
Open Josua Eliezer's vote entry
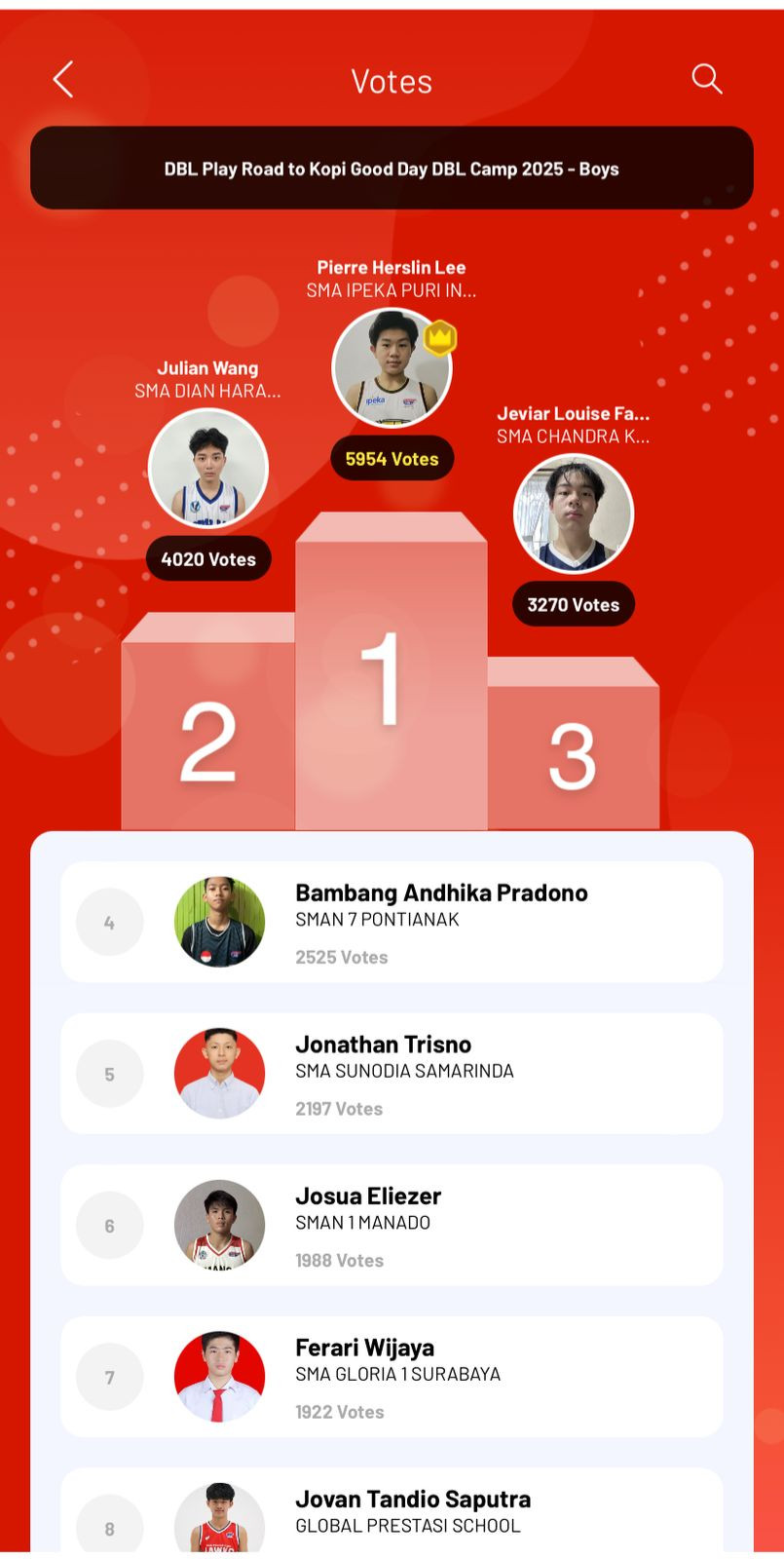pos(392,1225)
